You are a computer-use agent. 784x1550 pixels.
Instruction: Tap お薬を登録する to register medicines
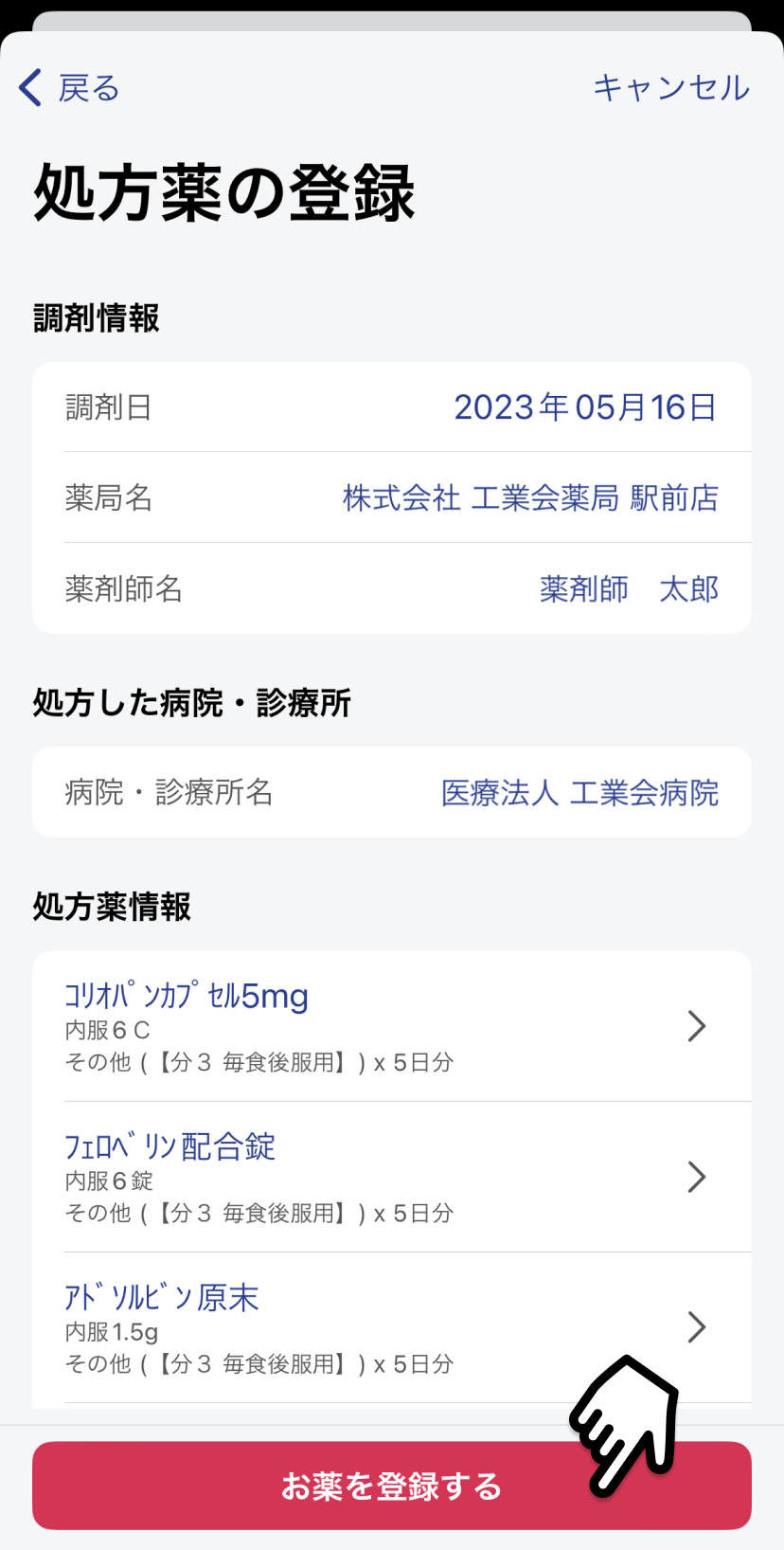pos(392,1486)
